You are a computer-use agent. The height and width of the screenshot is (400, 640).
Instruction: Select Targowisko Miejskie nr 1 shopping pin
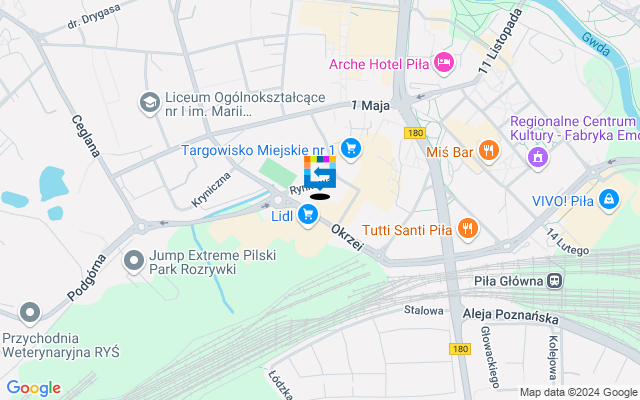[x=350, y=149]
